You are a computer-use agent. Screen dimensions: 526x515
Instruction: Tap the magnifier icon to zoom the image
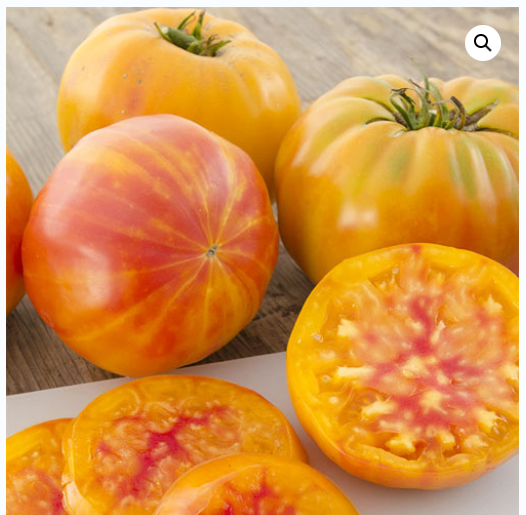(x=483, y=43)
